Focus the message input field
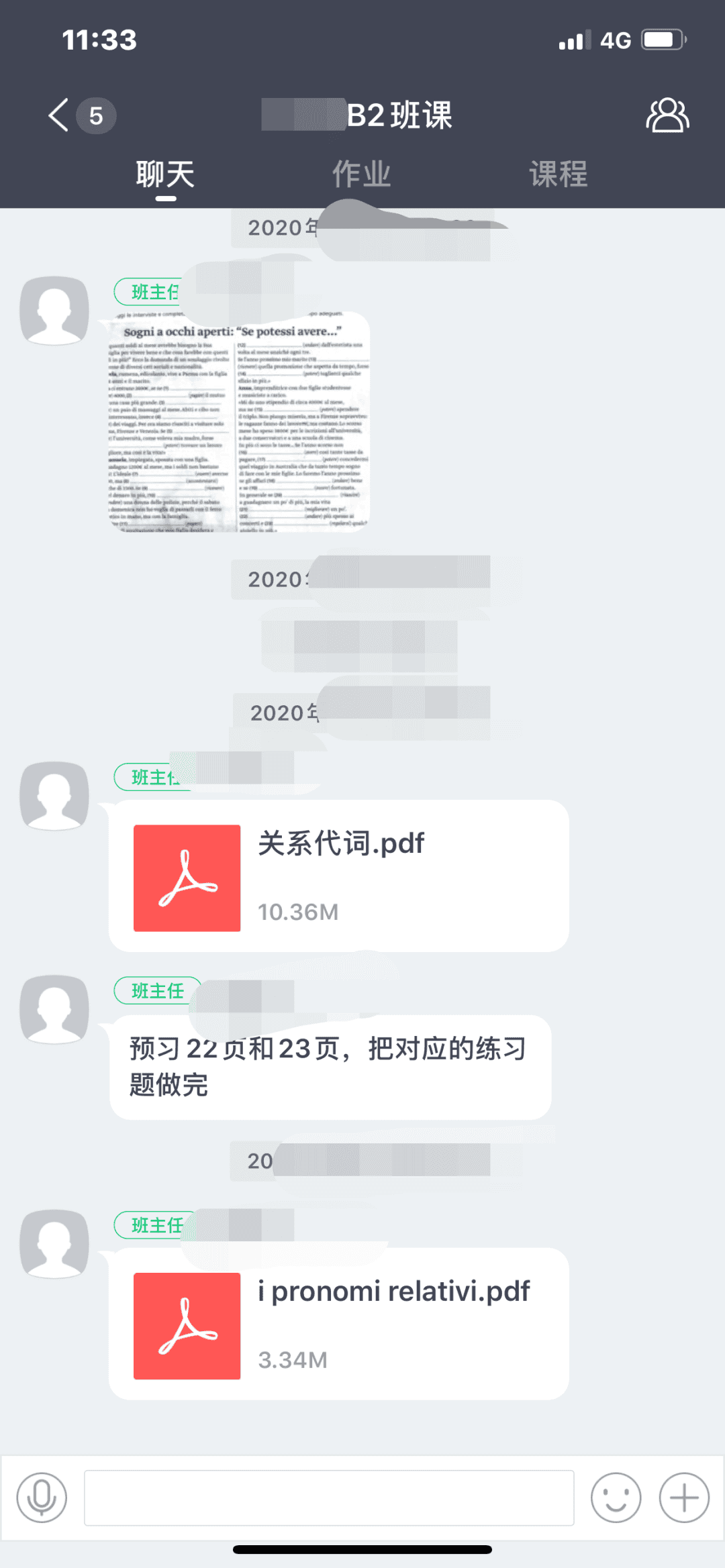 point(329,1497)
